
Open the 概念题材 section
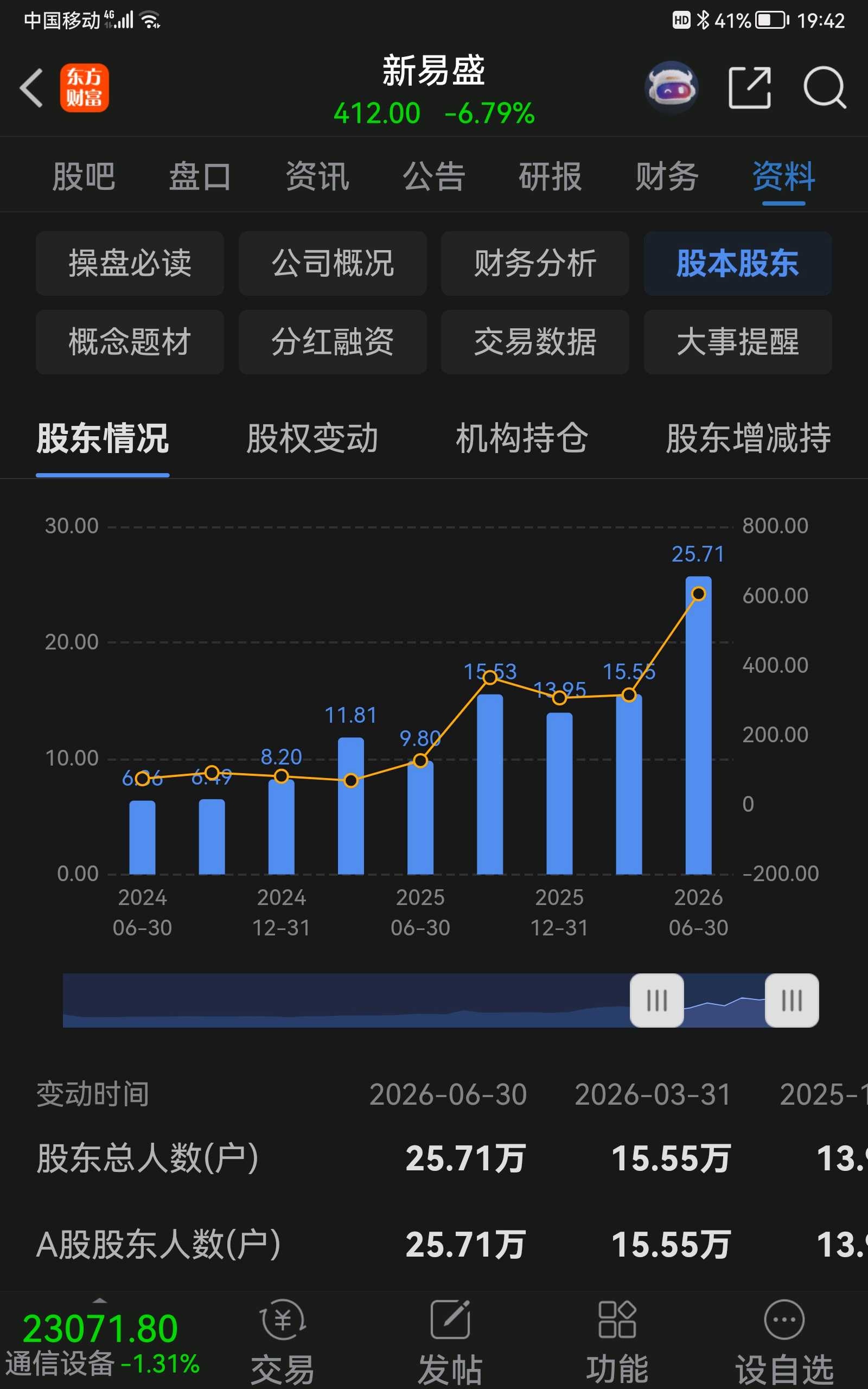click(130, 342)
